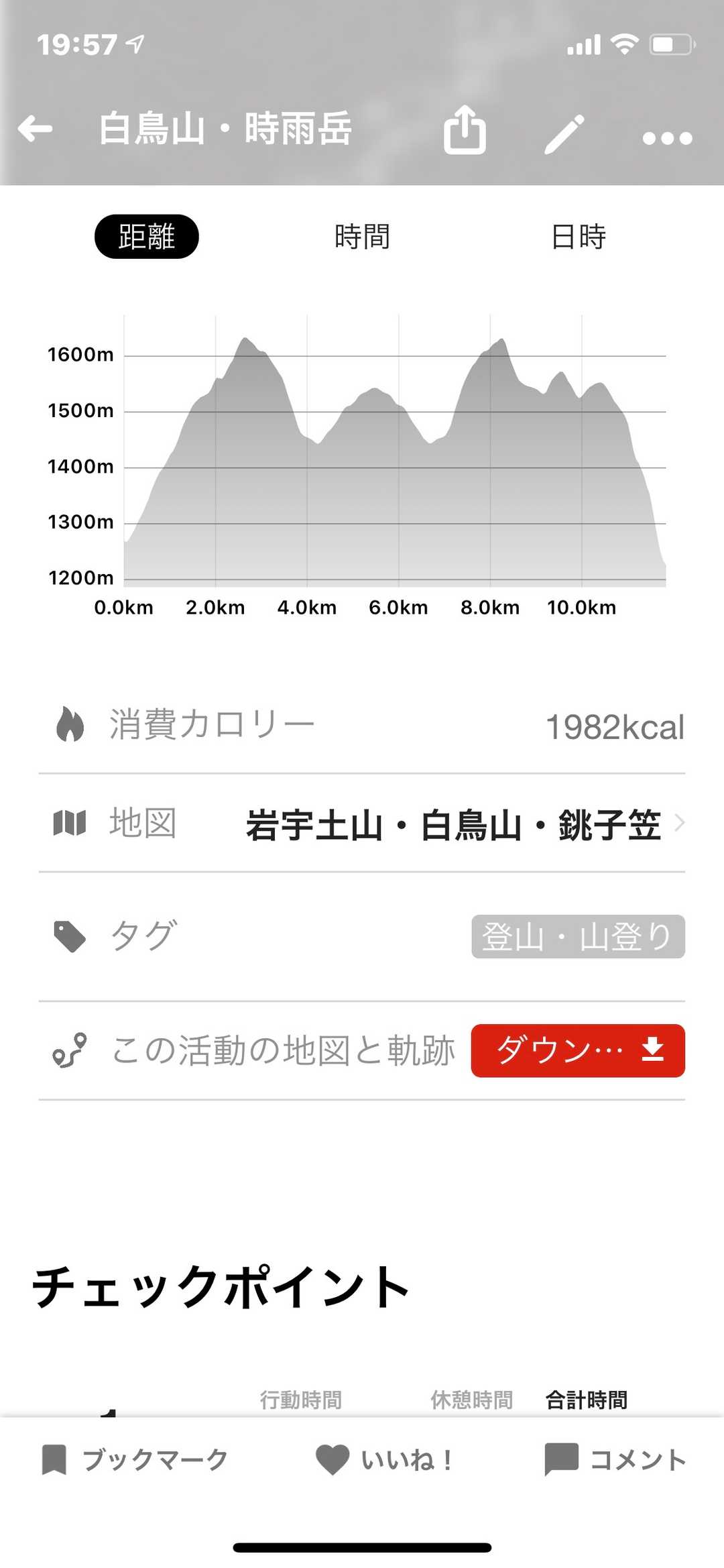The image size is (724, 1568).
Task: Edit the activity with the pencil icon
Action: point(564,133)
